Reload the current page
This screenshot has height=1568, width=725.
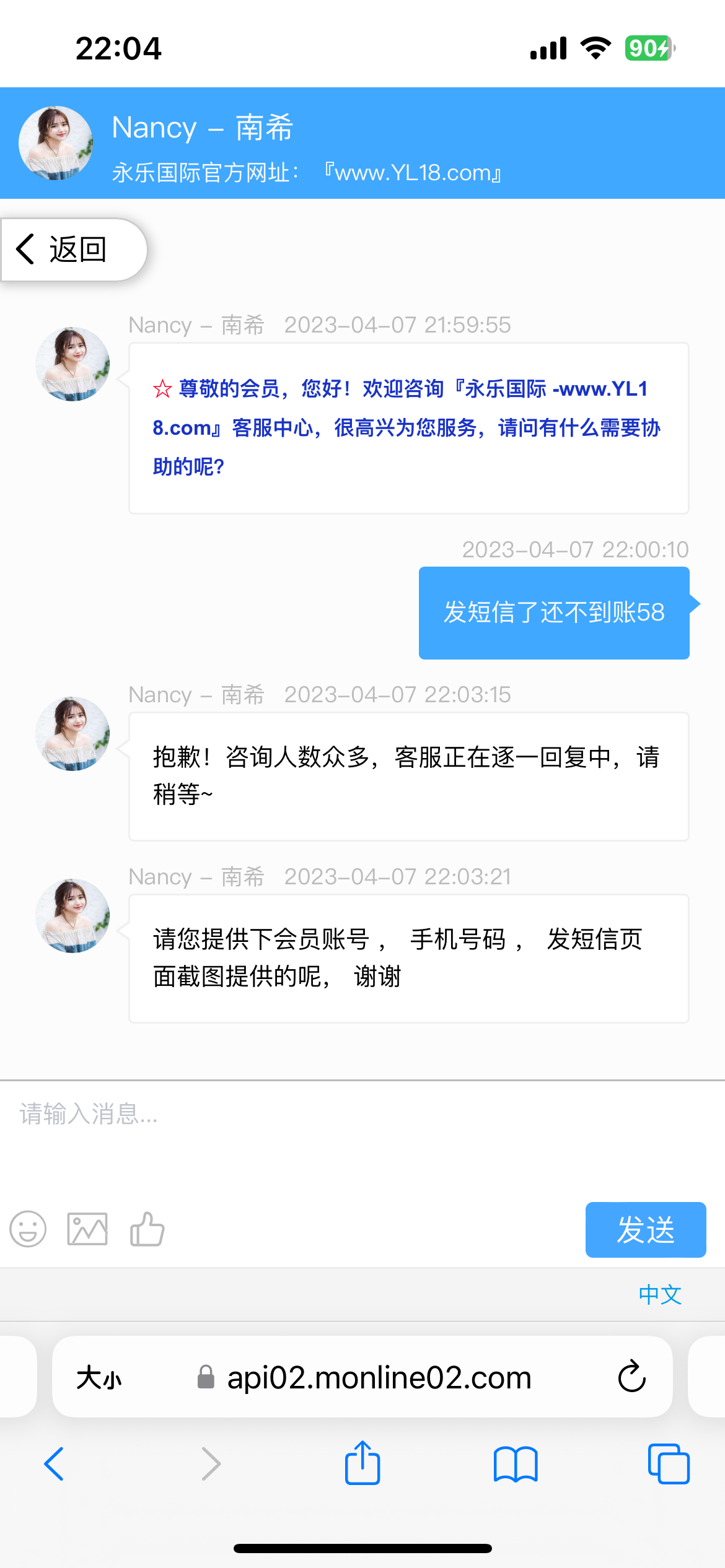tap(631, 1377)
